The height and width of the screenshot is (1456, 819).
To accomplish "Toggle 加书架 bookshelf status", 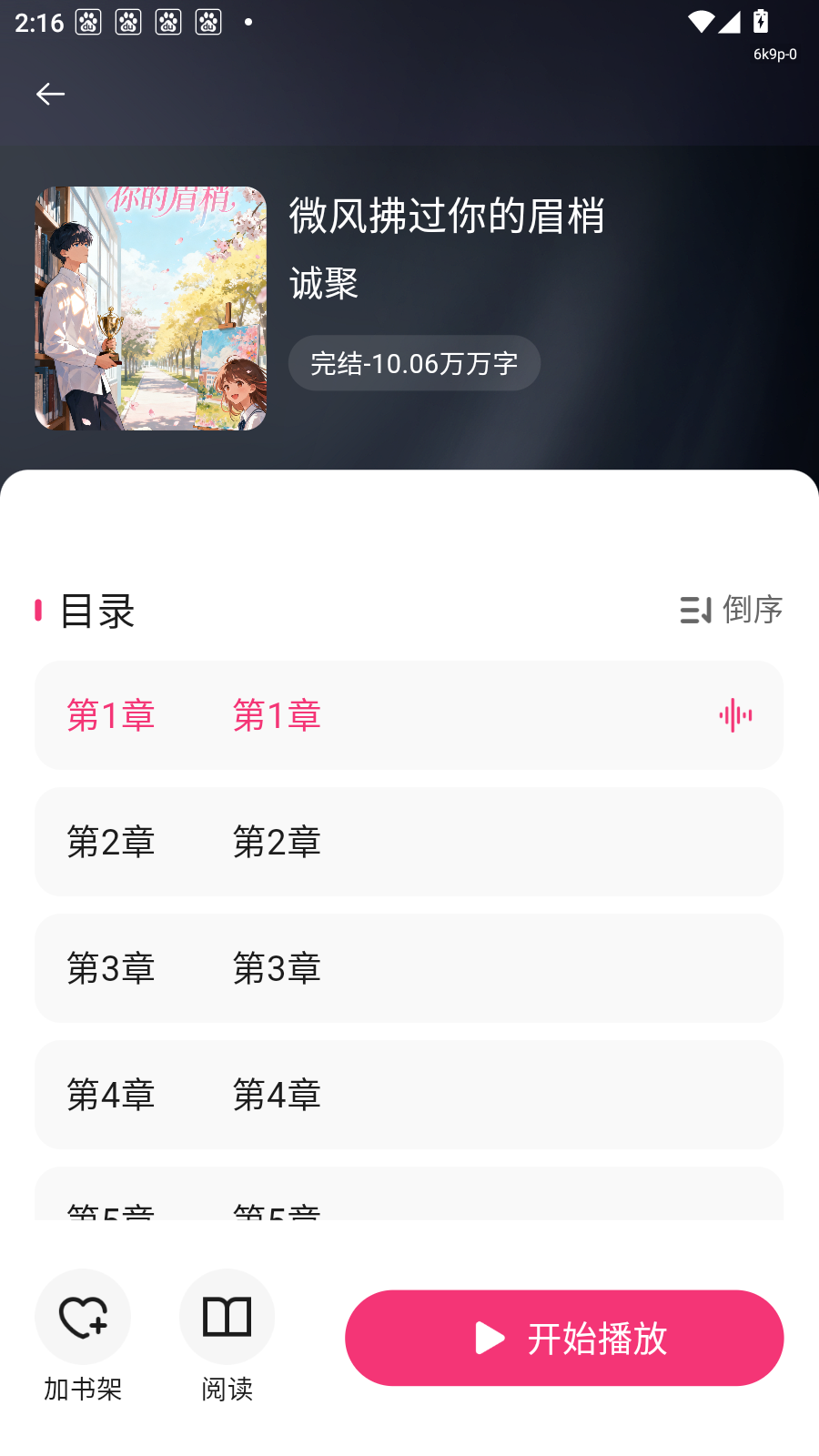I will [x=83, y=1338].
